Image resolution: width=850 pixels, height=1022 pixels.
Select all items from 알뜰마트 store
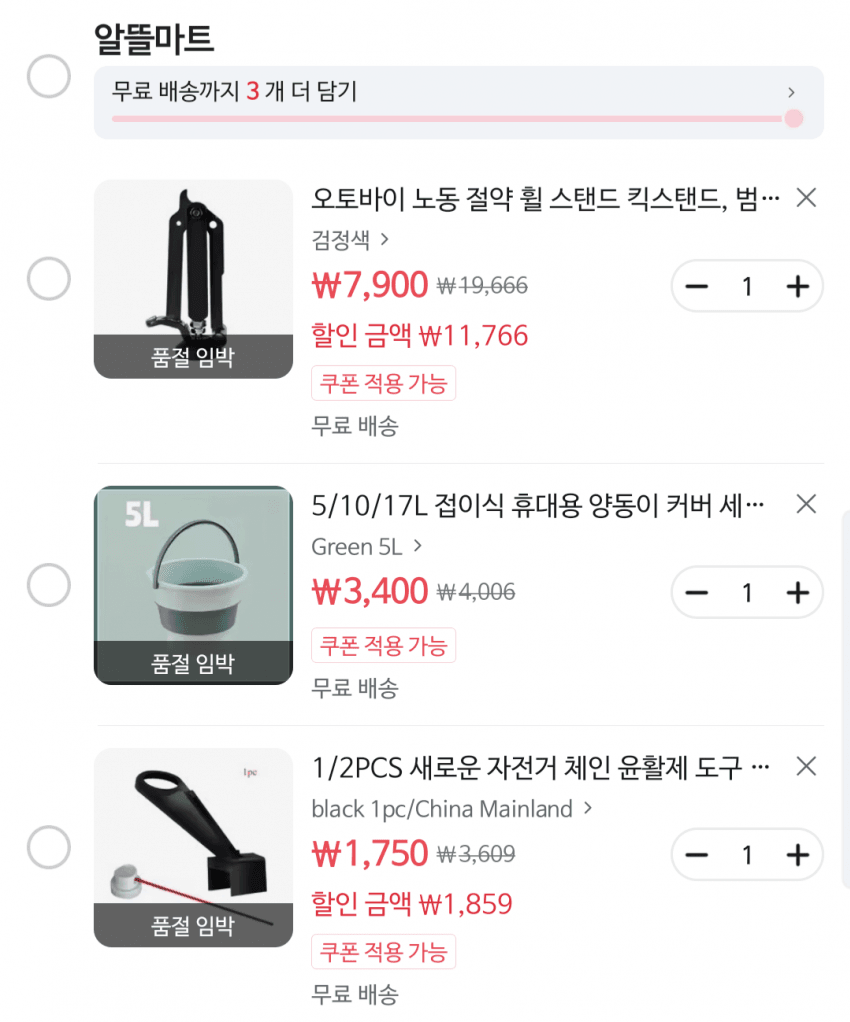[48, 77]
